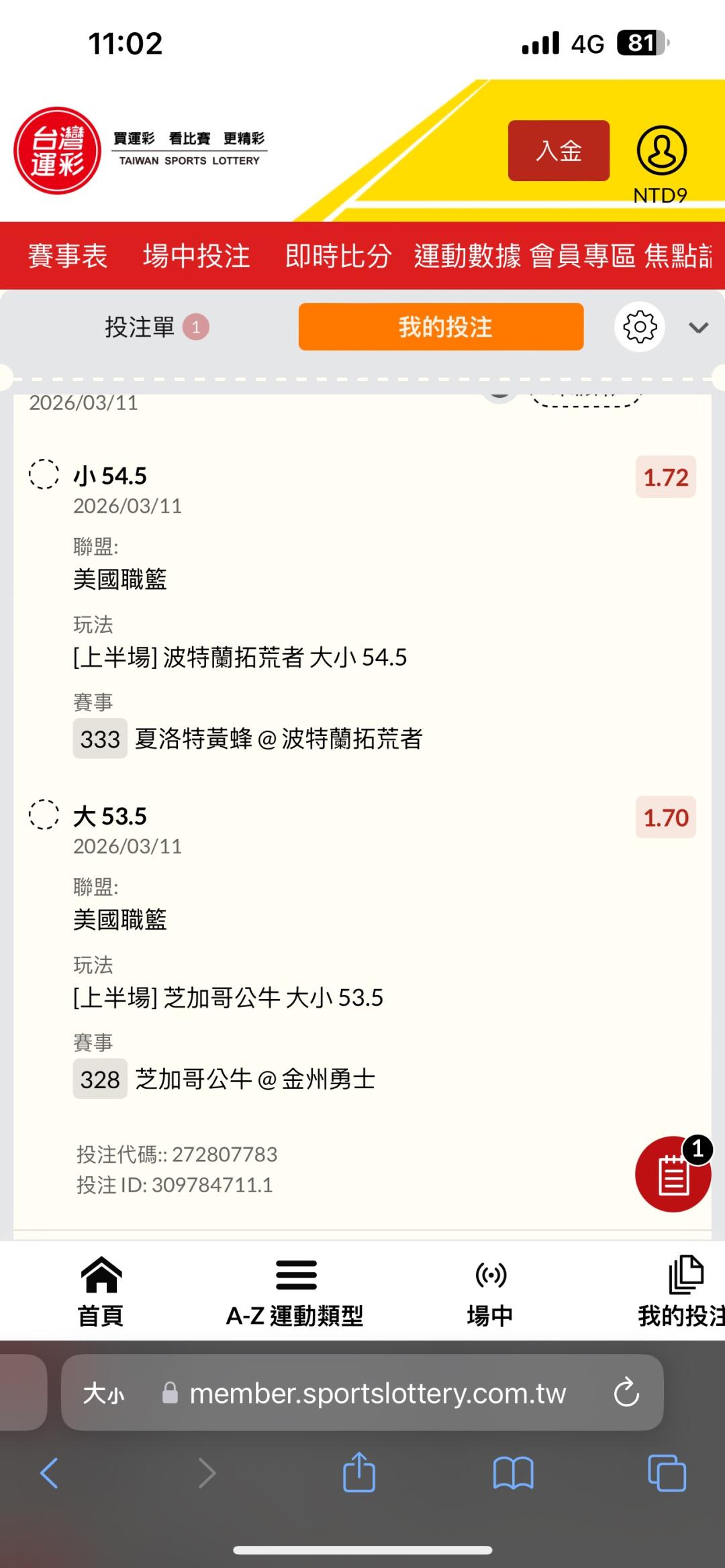Select the 我的投注 tab
The height and width of the screenshot is (1568, 725).
click(x=441, y=327)
